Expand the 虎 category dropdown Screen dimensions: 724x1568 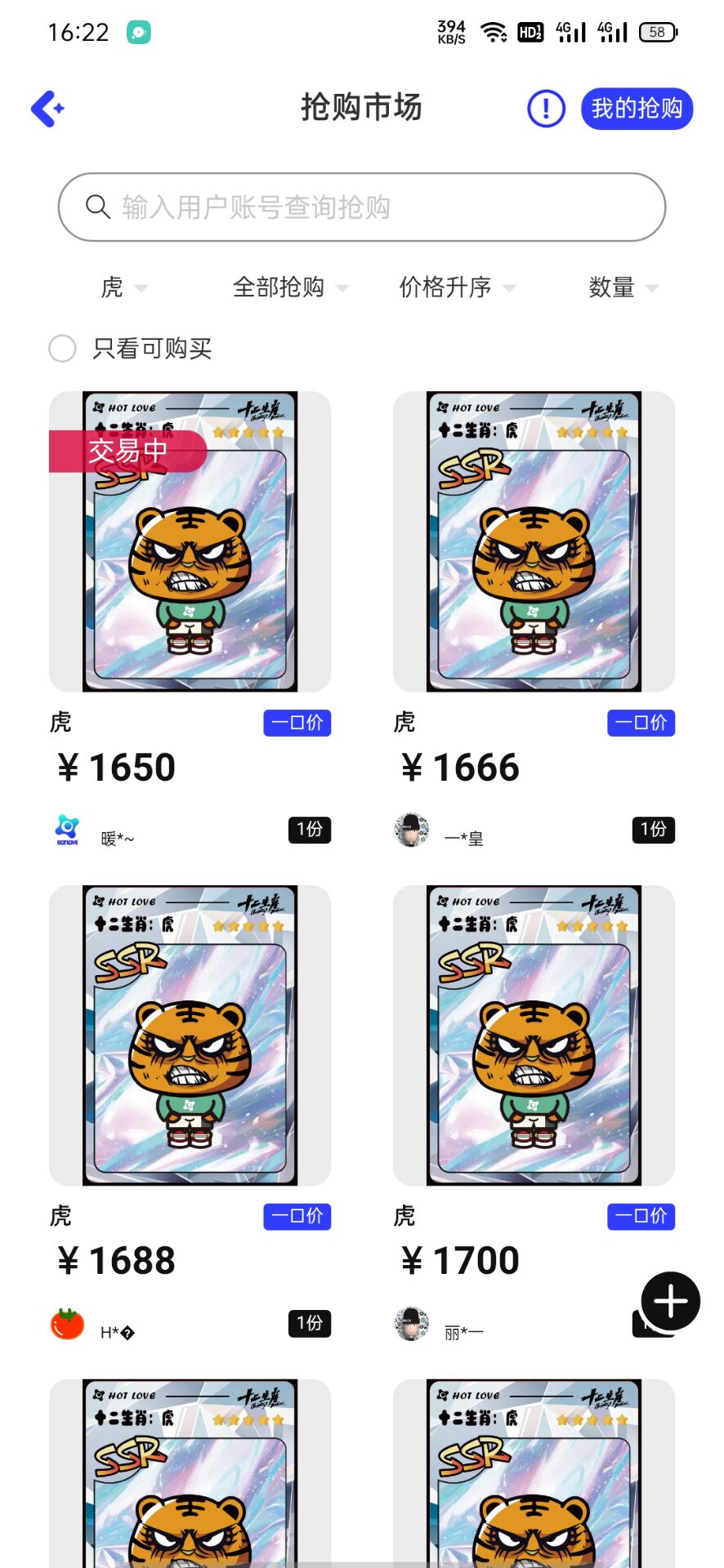coord(123,287)
